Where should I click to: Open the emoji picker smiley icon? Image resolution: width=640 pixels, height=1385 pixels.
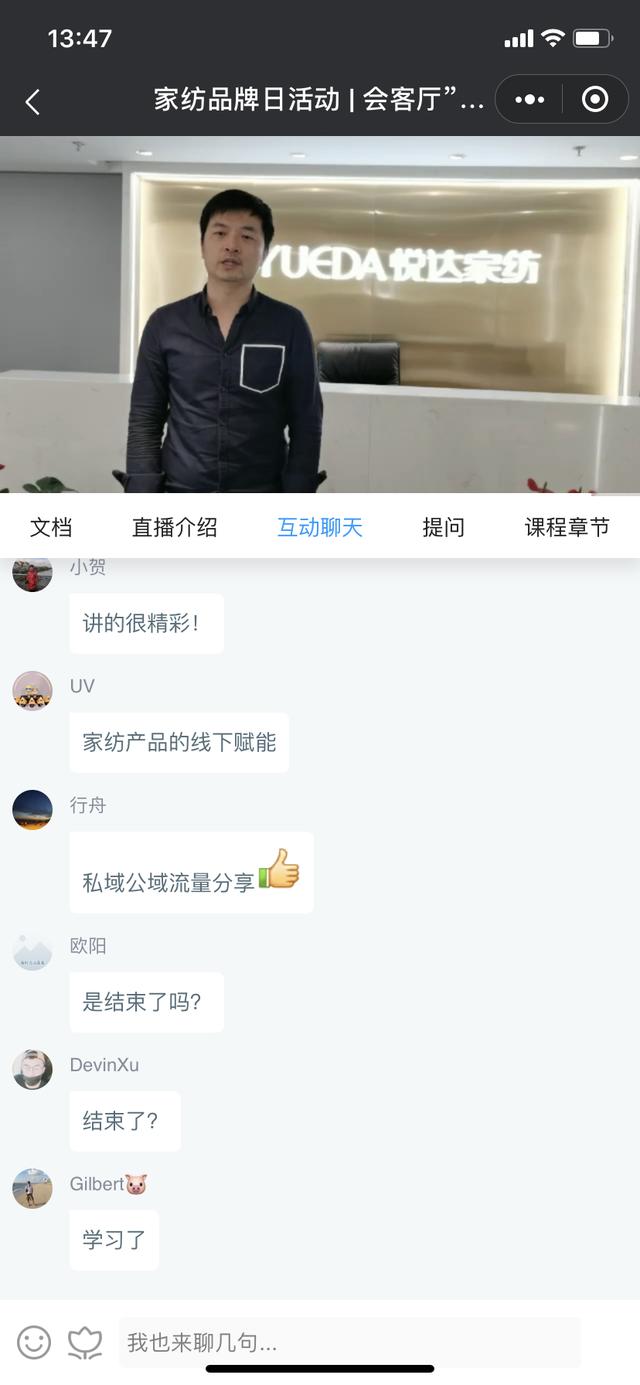pyautogui.click(x=34, y=1342)
